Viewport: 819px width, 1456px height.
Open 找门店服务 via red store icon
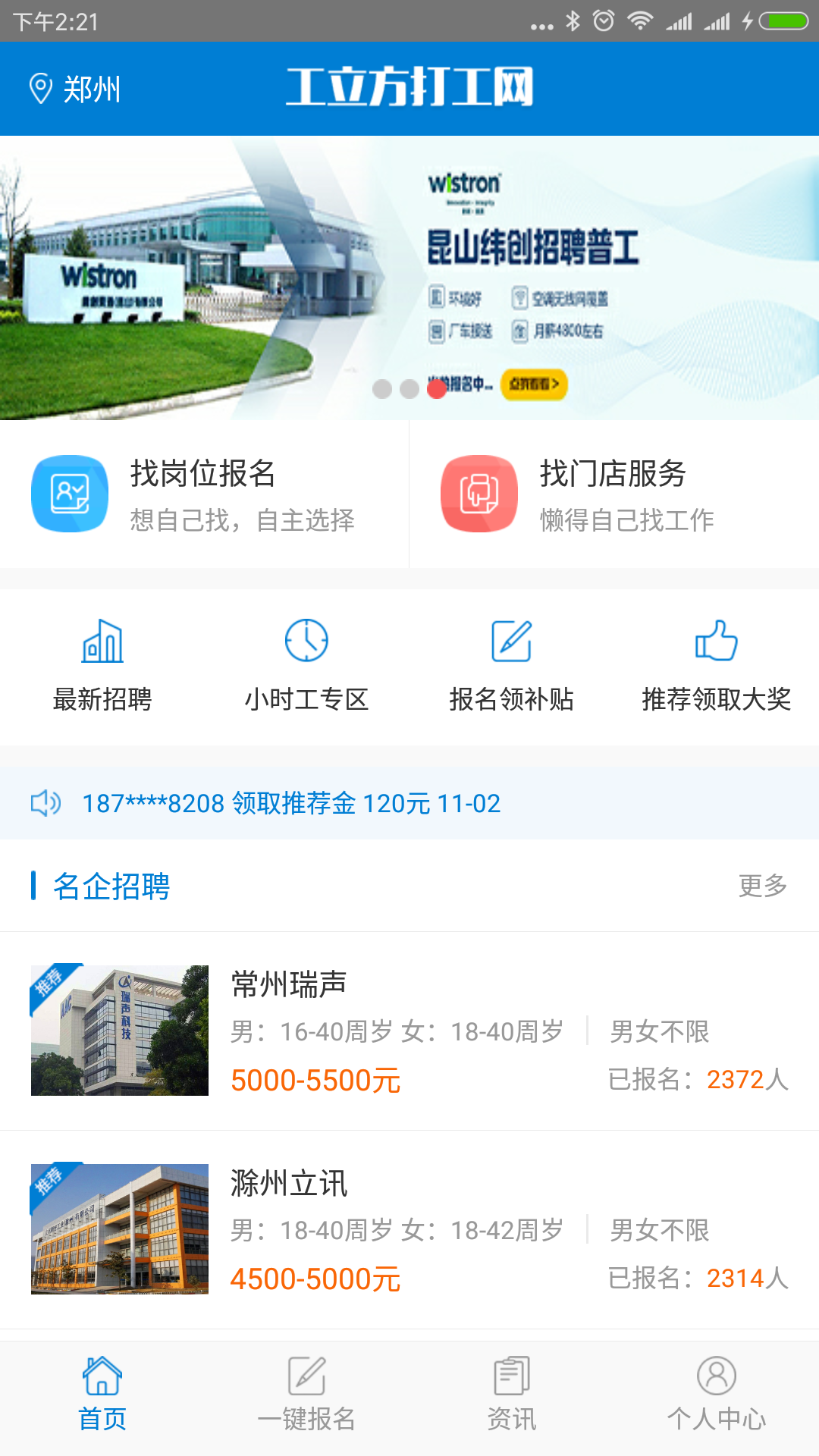click(x=479, y=493)
